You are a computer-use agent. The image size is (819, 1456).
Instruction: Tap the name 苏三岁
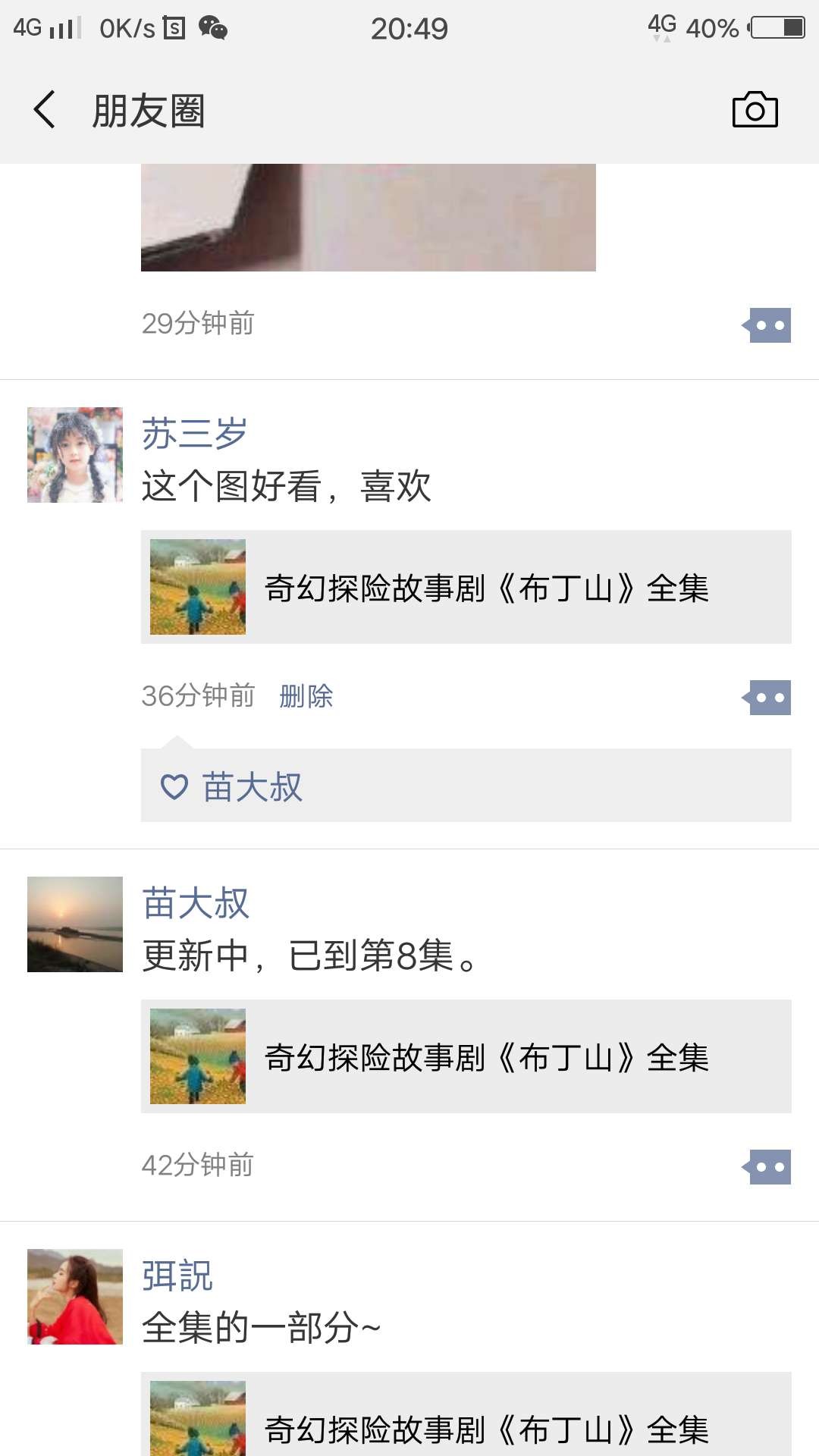(x=194, y=434)
